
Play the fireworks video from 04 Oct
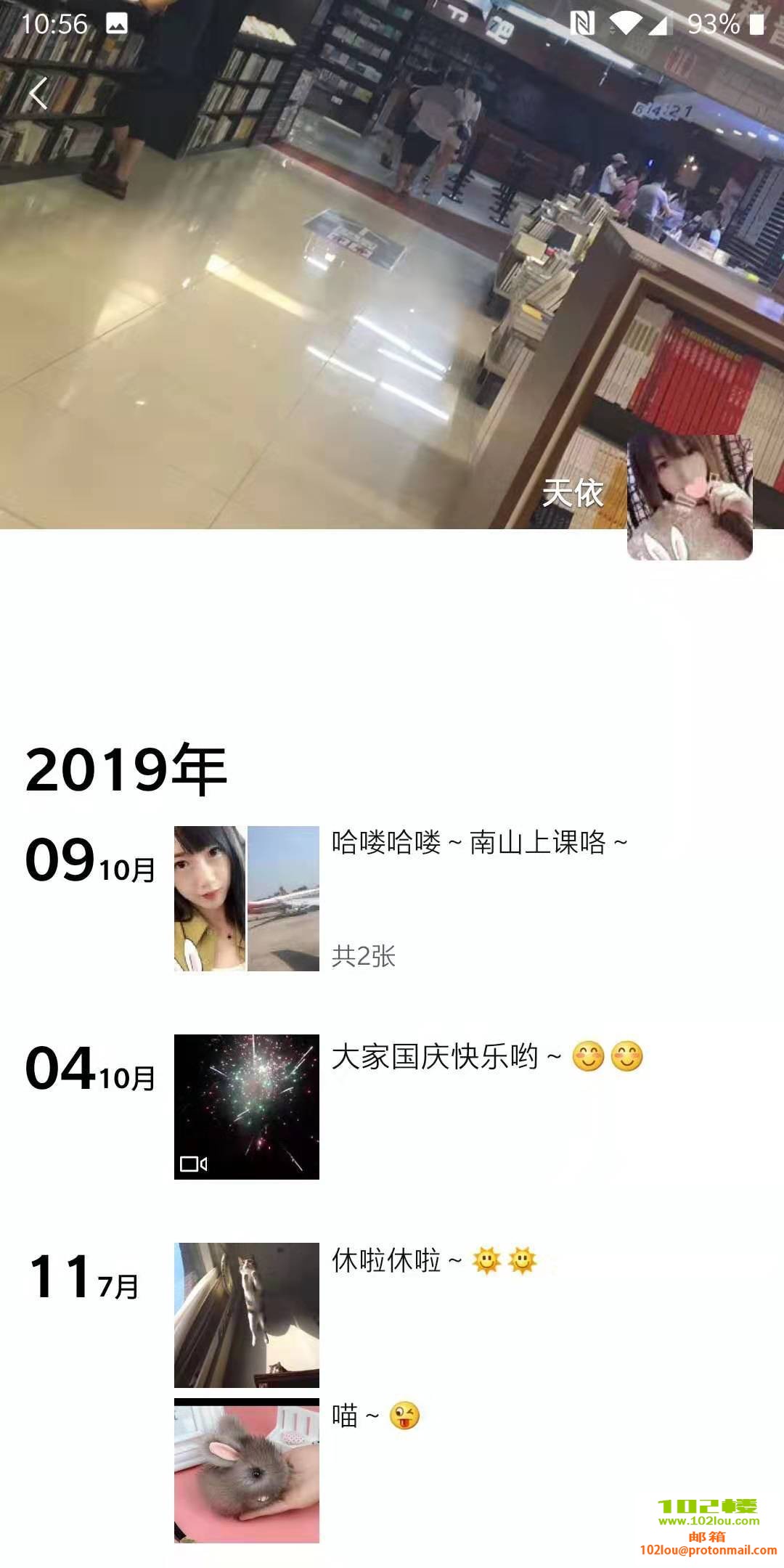pos(247,1106)
